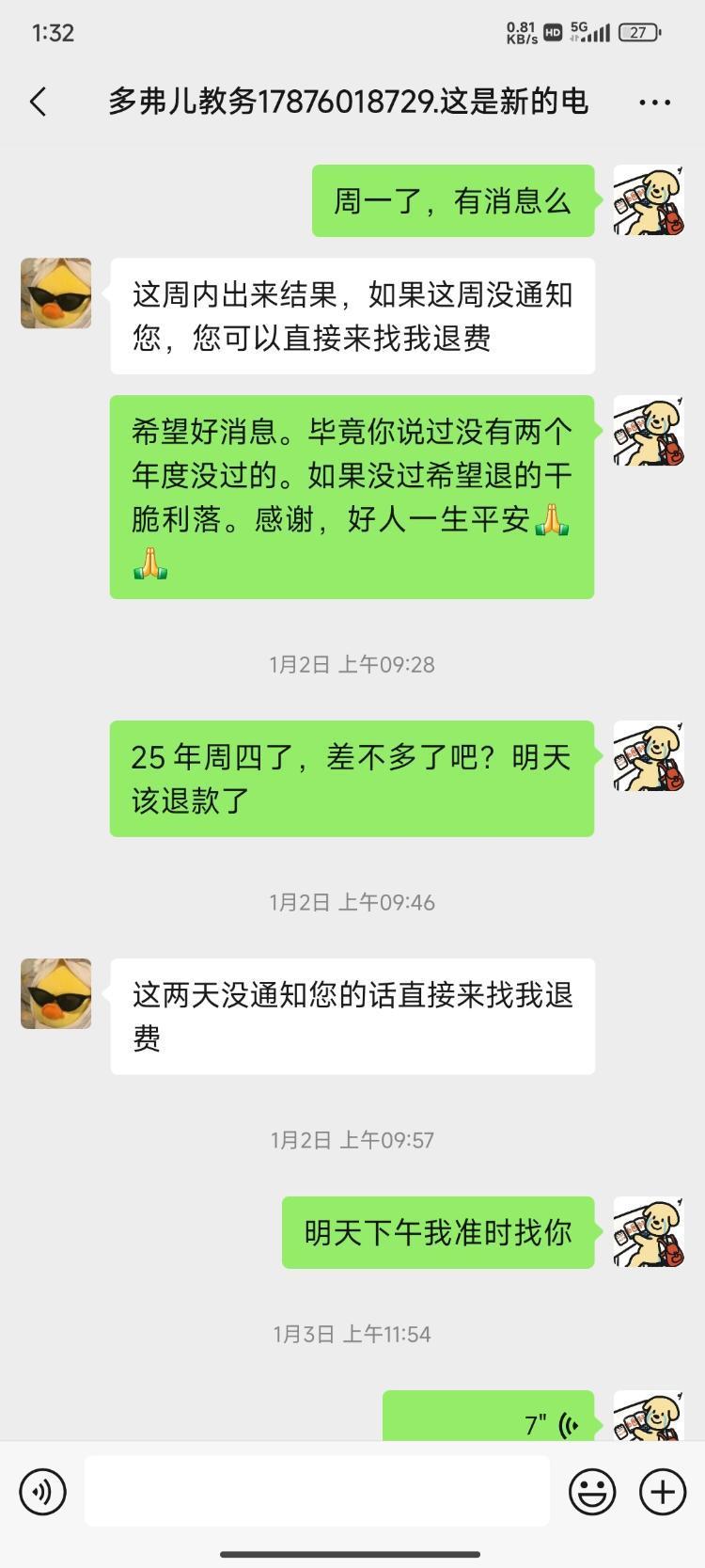Open the plus attachment menu

(663, 1491)
